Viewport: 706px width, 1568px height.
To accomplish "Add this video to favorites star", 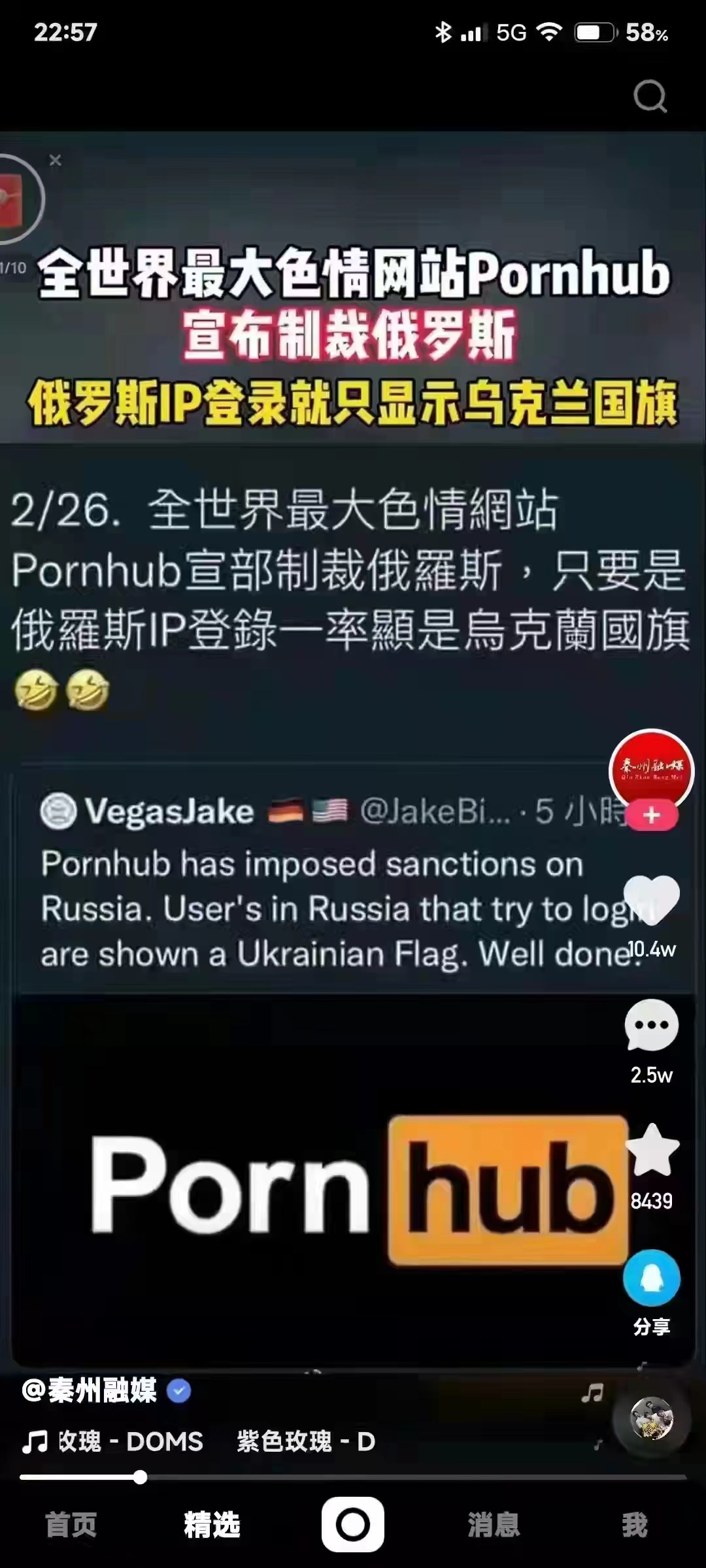I will click(651, 1151).
